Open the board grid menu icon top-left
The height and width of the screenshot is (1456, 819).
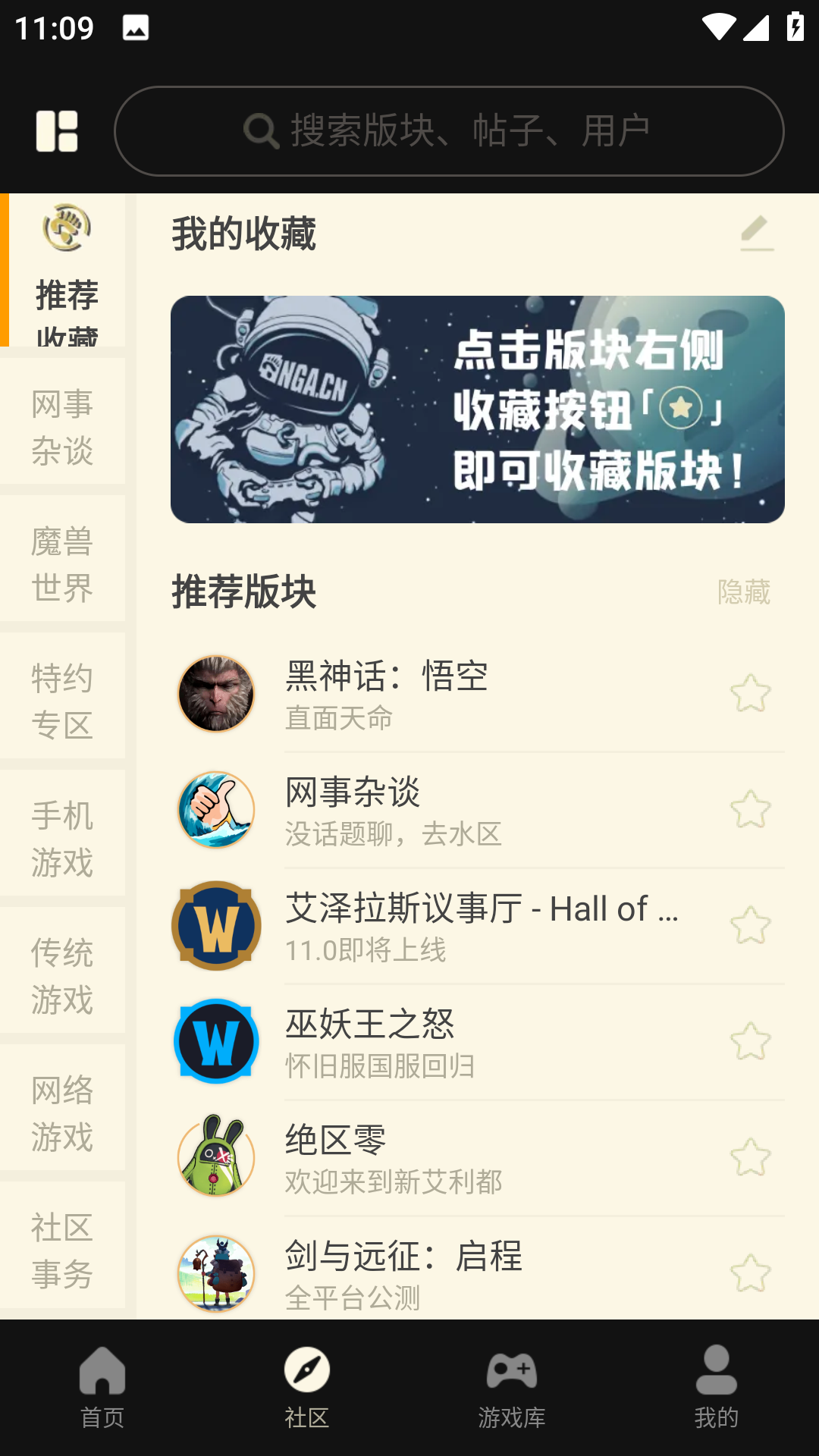point(56,132)
